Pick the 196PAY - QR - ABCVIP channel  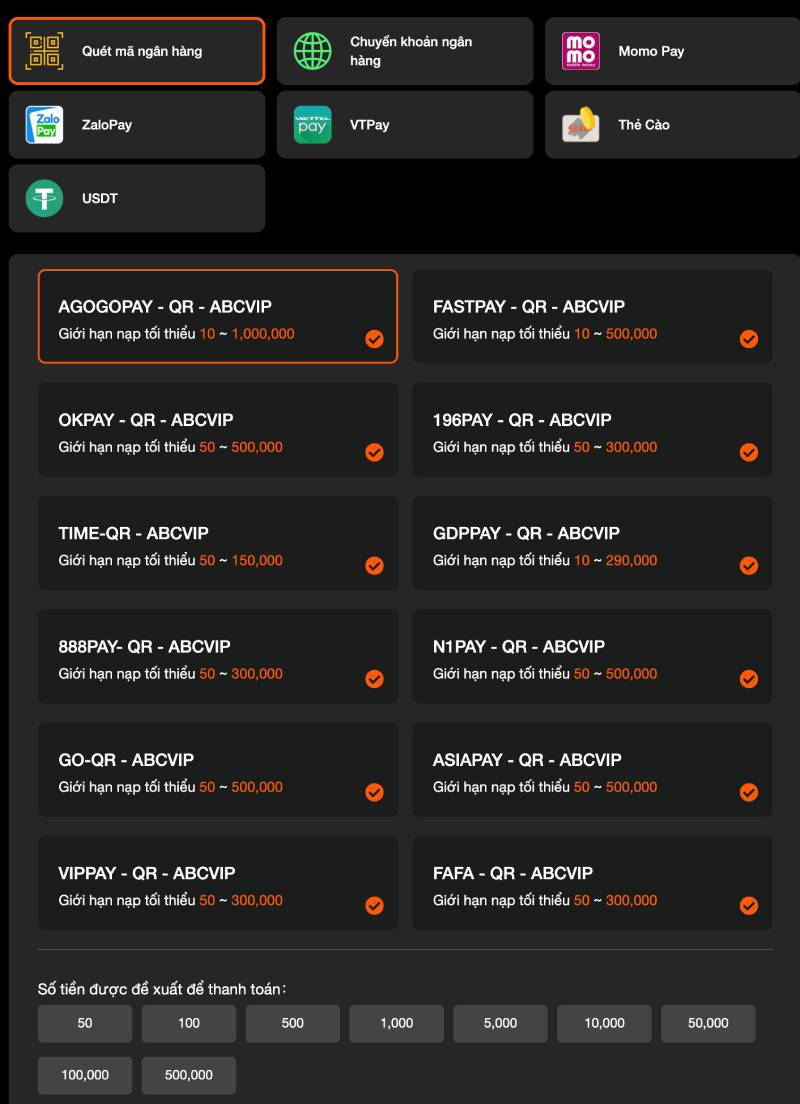[x=591, y=430]
